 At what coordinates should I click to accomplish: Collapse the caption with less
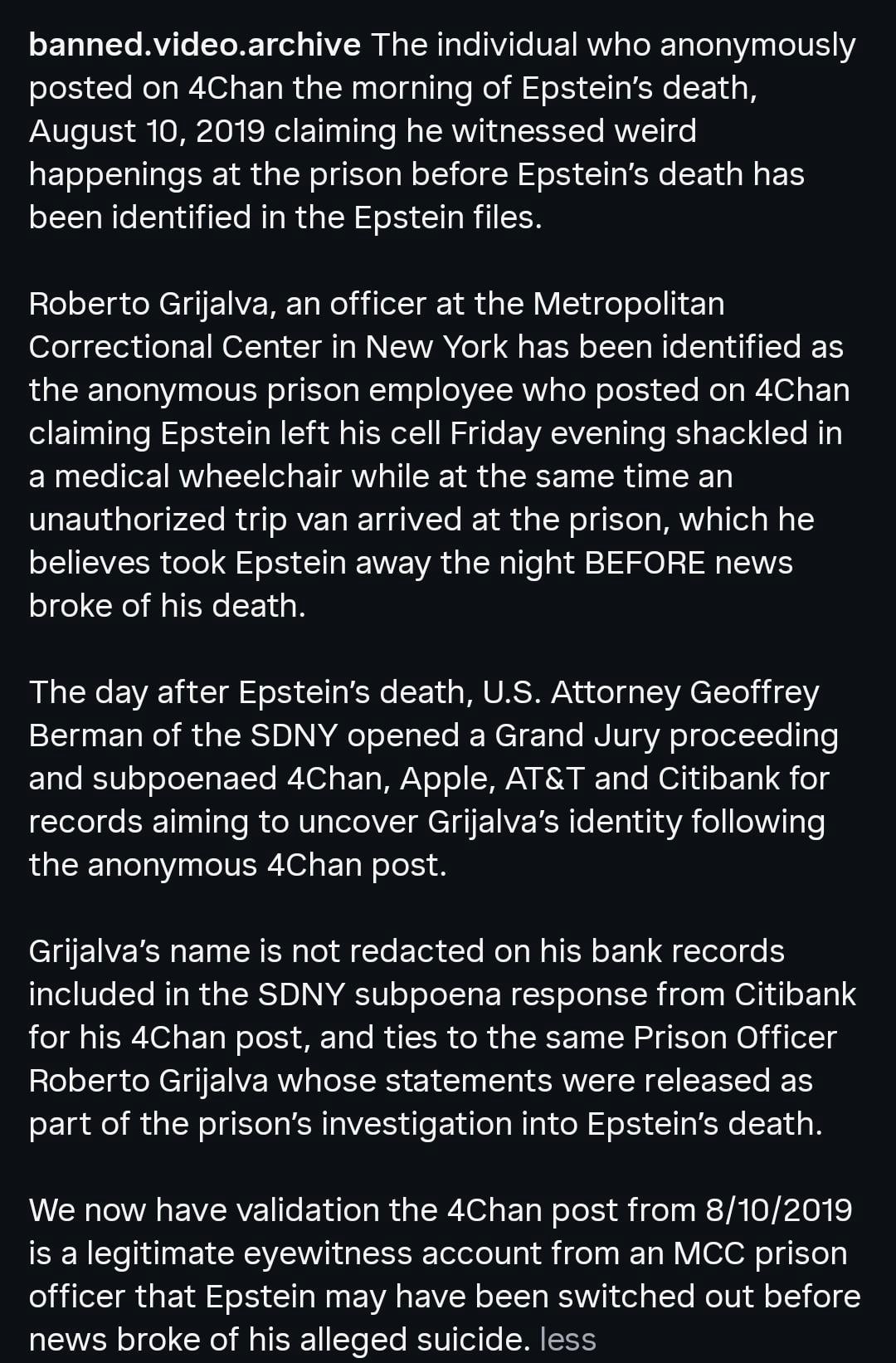[567, 1339]
